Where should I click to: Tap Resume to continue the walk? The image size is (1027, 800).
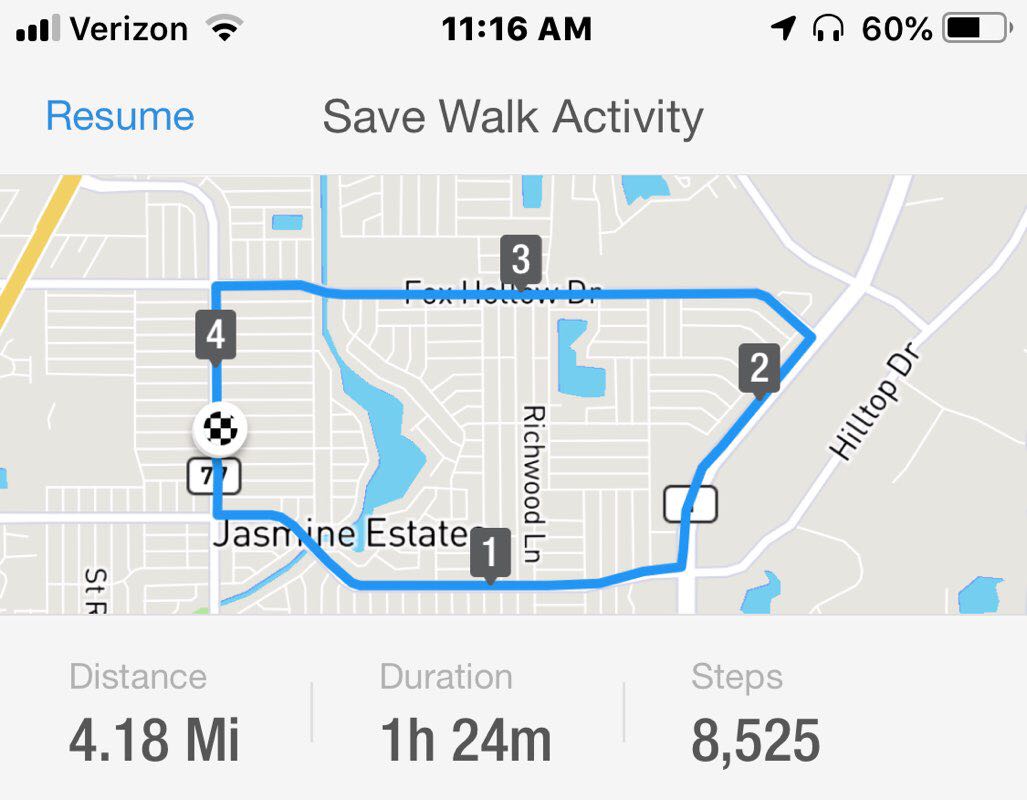click(120, 116)
